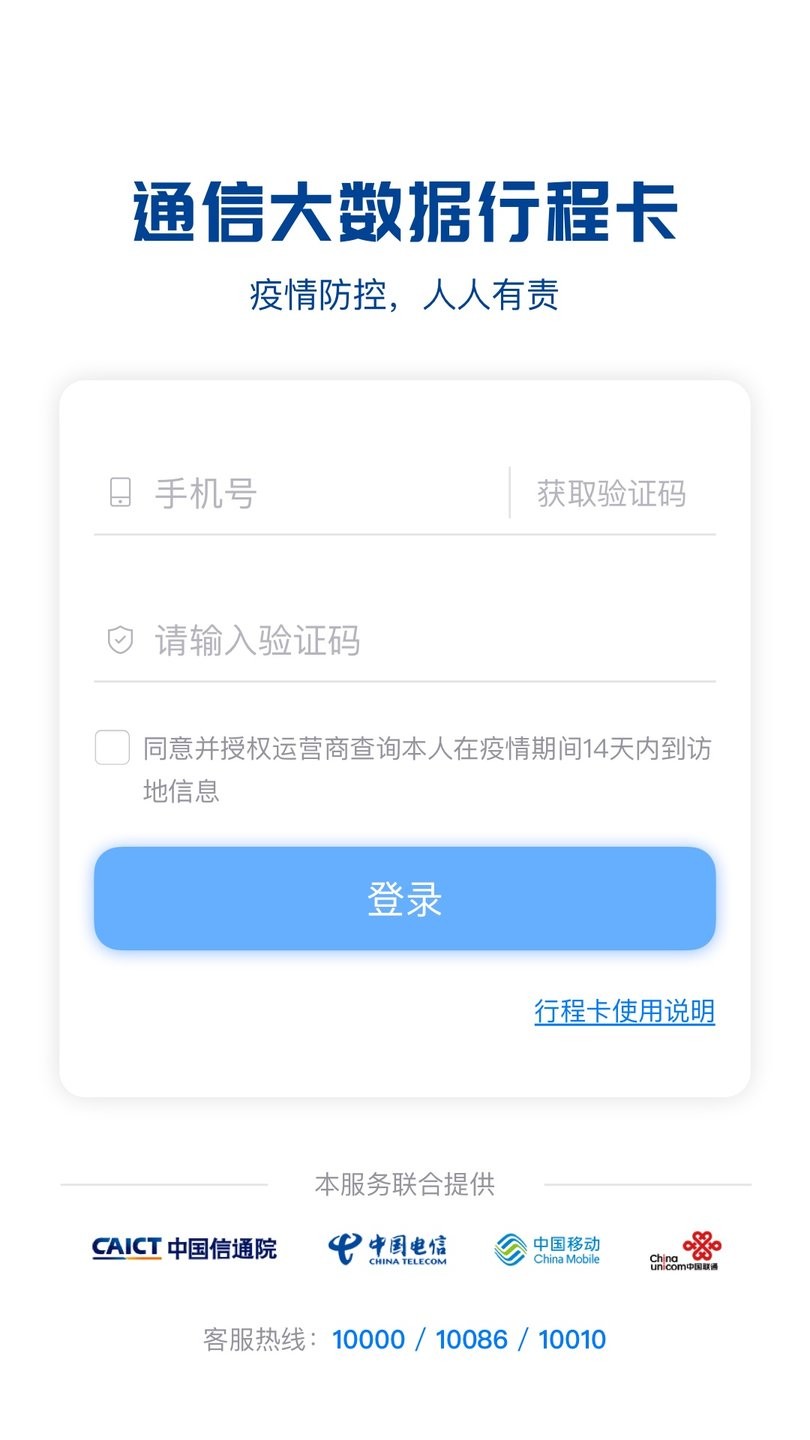Click the 本服务联合提供 providers label

[x=405, y=1186]
